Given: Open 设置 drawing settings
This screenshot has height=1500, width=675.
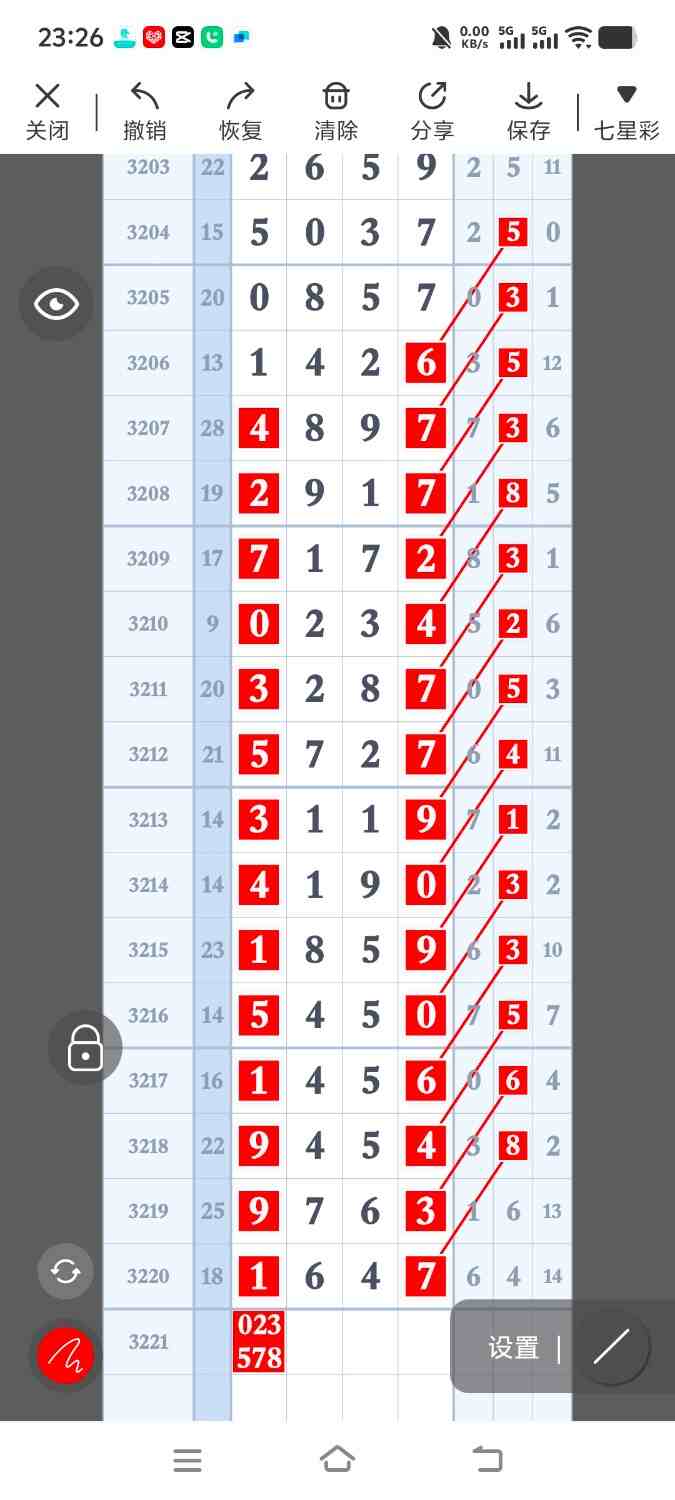Looking at the screenshot, I should point(514,1347).
